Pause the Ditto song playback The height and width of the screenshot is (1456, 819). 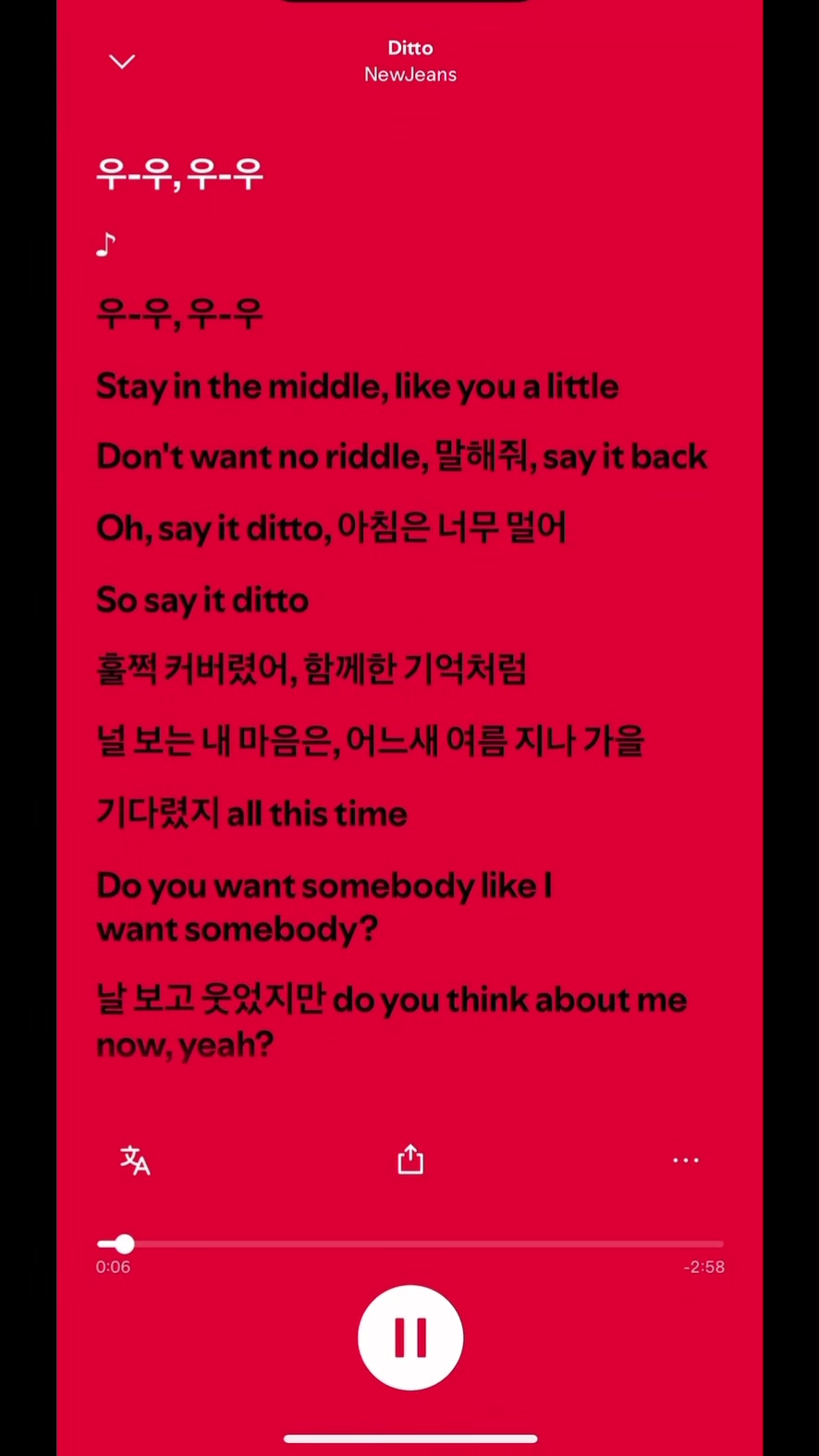tap(410, 1337)
